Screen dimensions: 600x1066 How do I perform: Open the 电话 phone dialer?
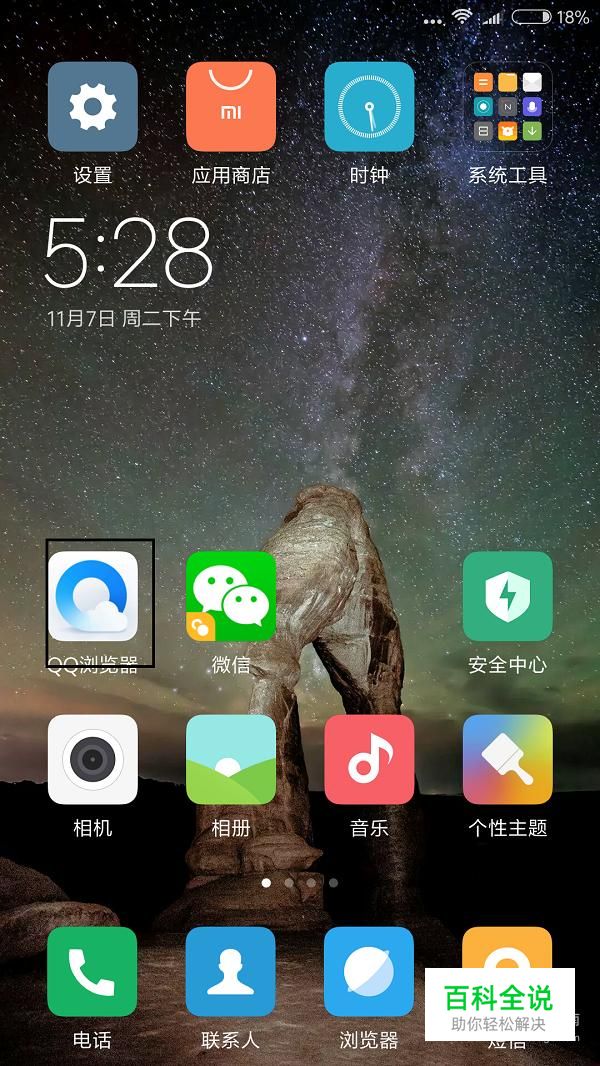(x=93, y=972)
